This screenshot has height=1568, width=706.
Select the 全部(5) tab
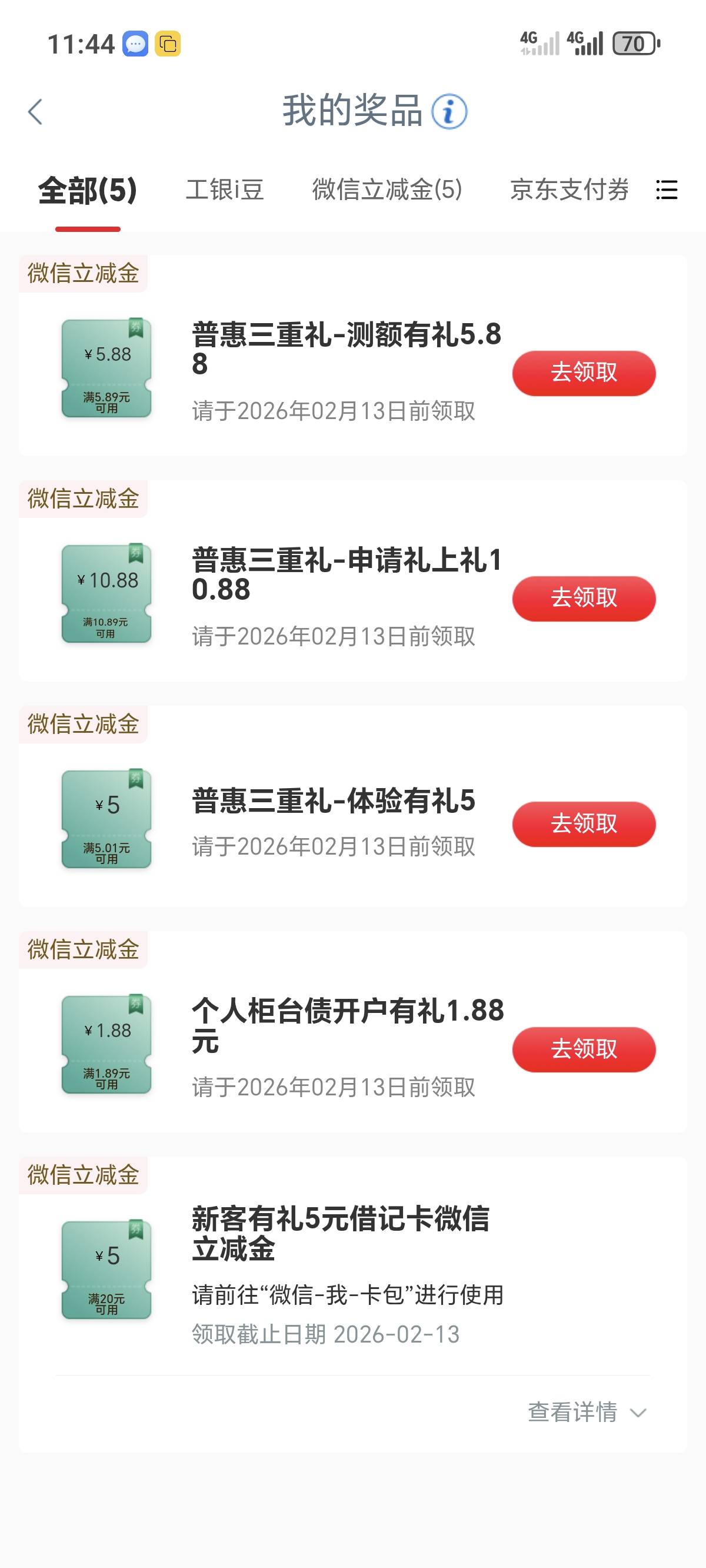click(88, 191)
